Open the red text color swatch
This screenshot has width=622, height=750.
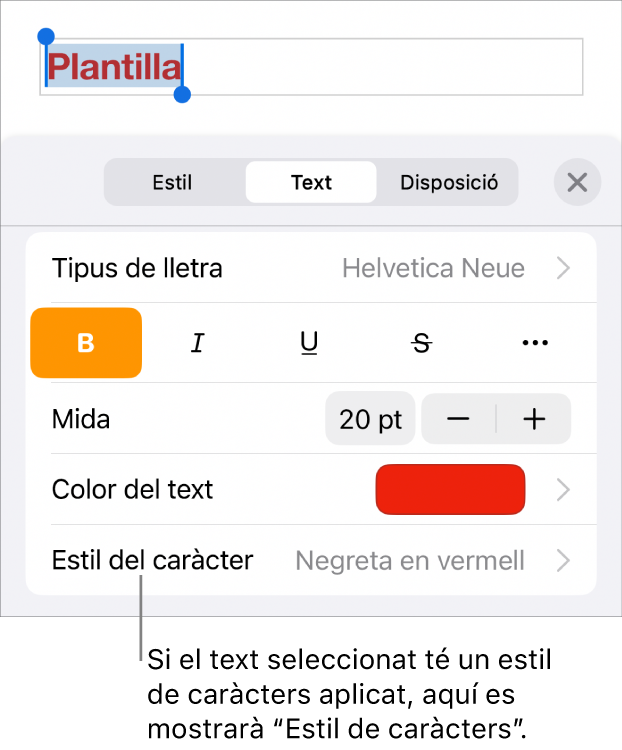(x=450, y=490)
